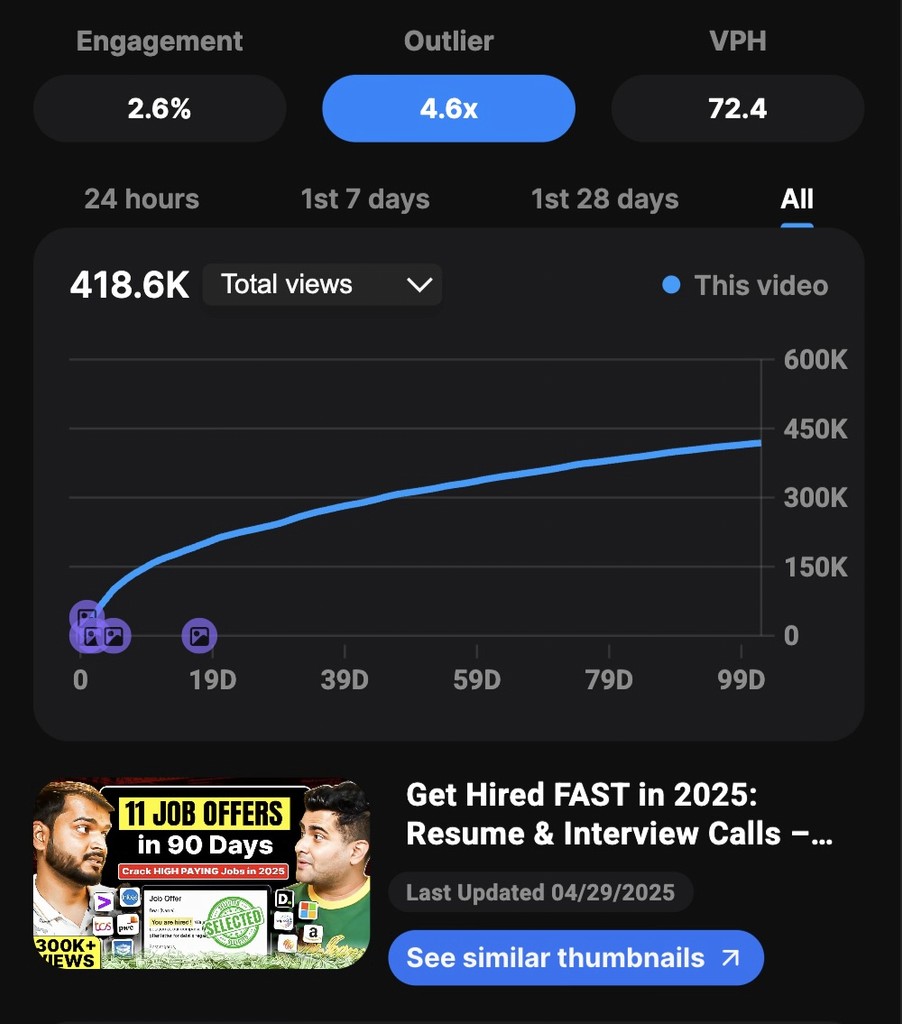This screenshot has width=902, height=1024.
Task: Select the Outlier 4.6x pill
Action: [449, 108]
